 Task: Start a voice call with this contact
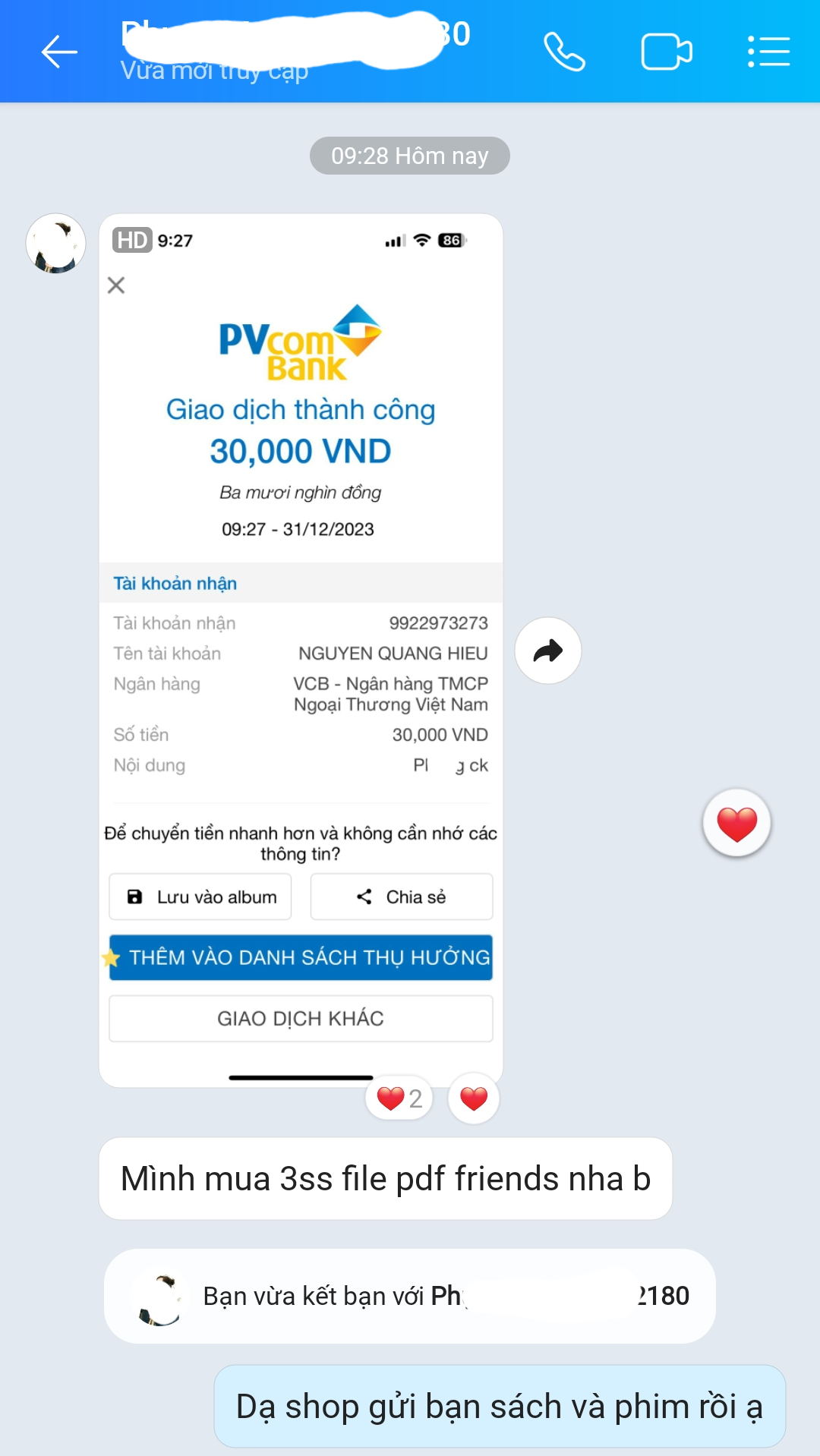[564, 52]
